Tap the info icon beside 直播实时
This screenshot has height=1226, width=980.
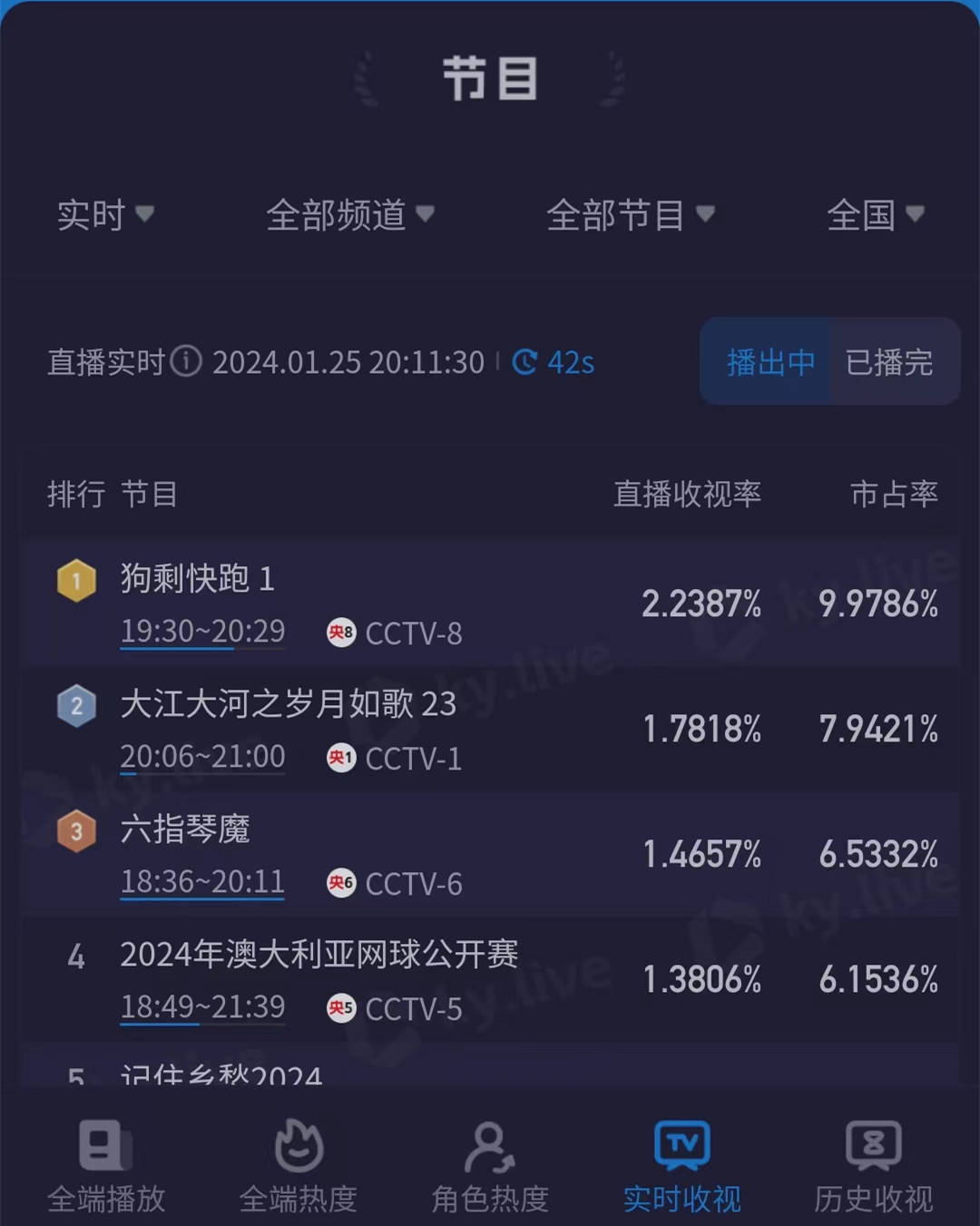click(186, 361)
